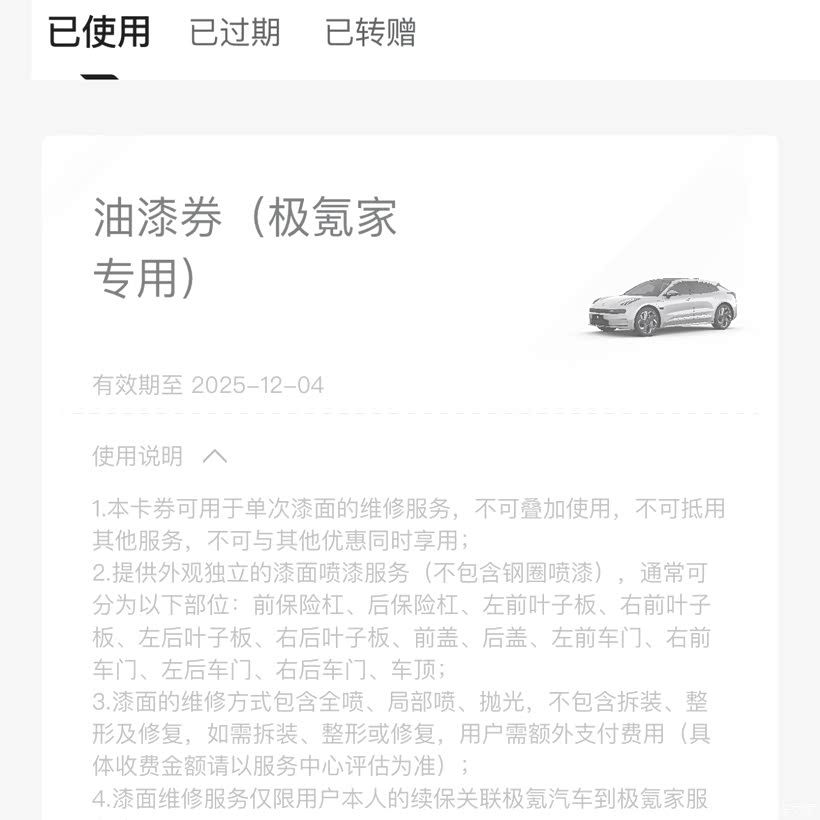Switch to the 已使用 tab

tap(99, 32)
